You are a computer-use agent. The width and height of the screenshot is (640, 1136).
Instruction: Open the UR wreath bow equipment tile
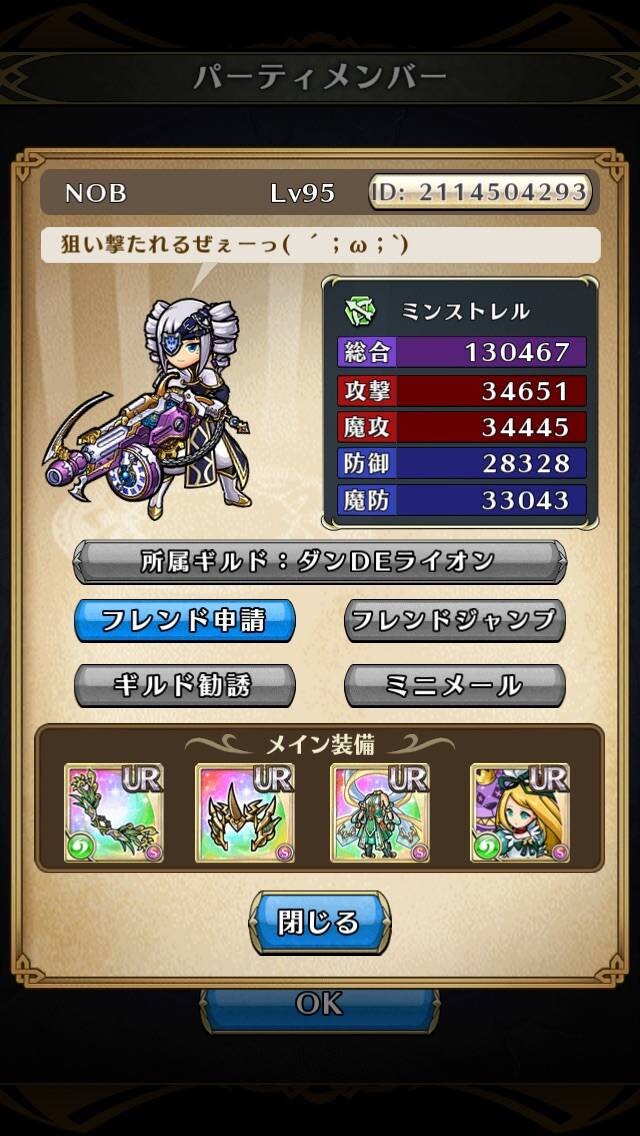tap(114, 813)
